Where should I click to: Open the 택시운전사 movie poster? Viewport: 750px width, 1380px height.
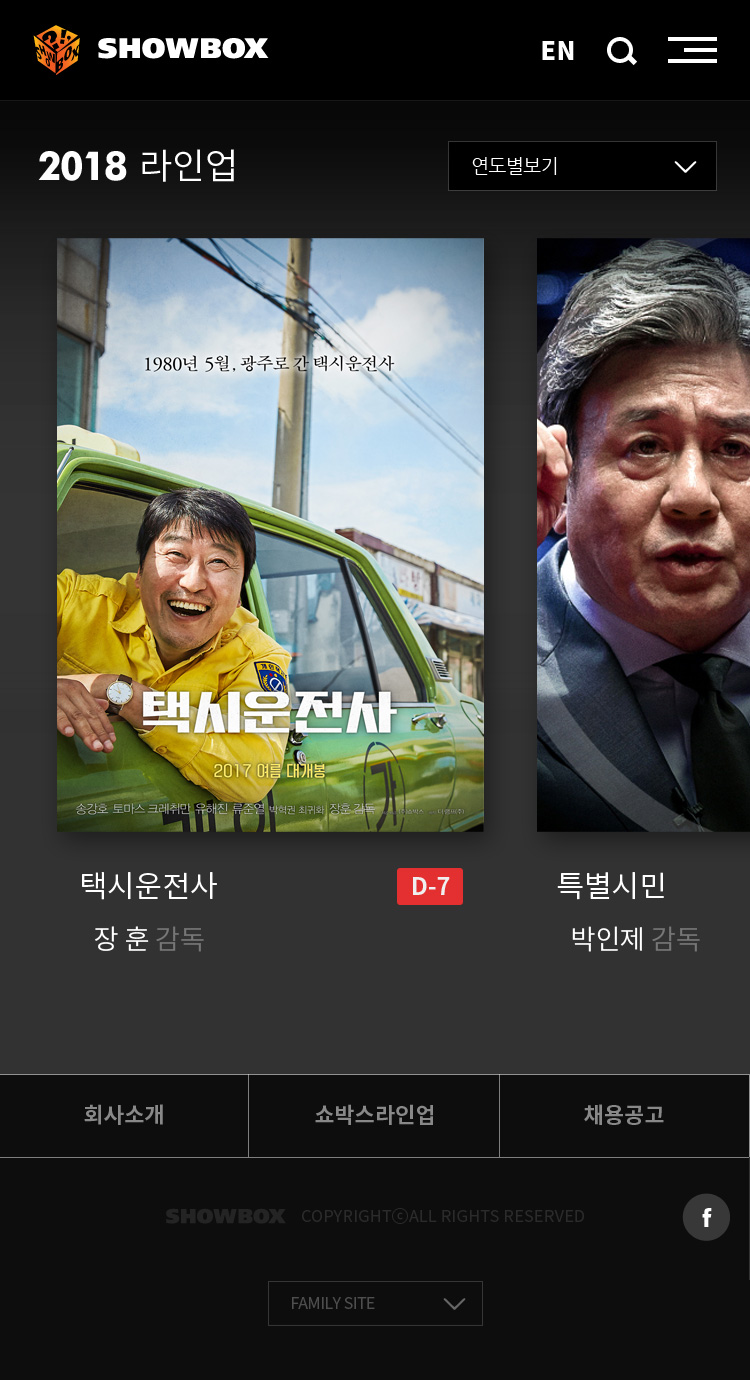click(x=270, y=535)
